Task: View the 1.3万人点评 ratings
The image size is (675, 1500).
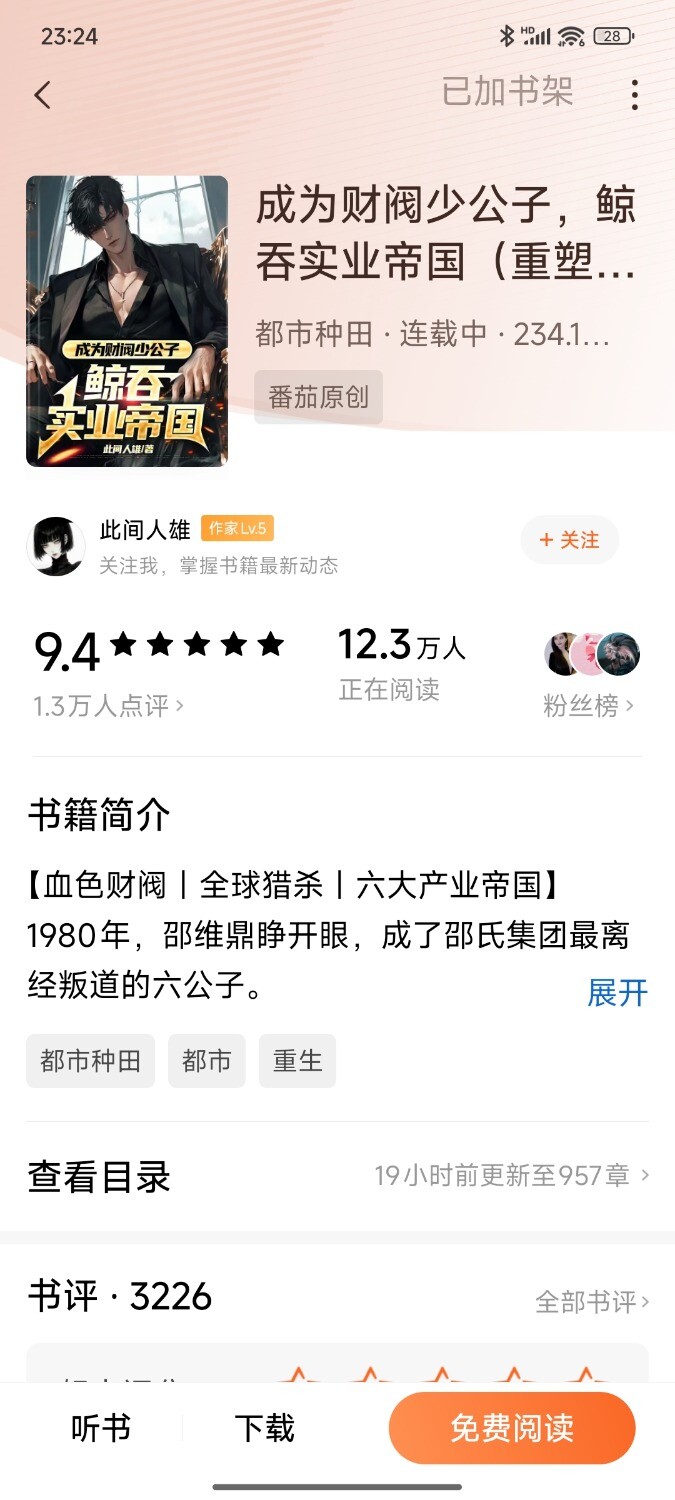Action: click(108, 706)
